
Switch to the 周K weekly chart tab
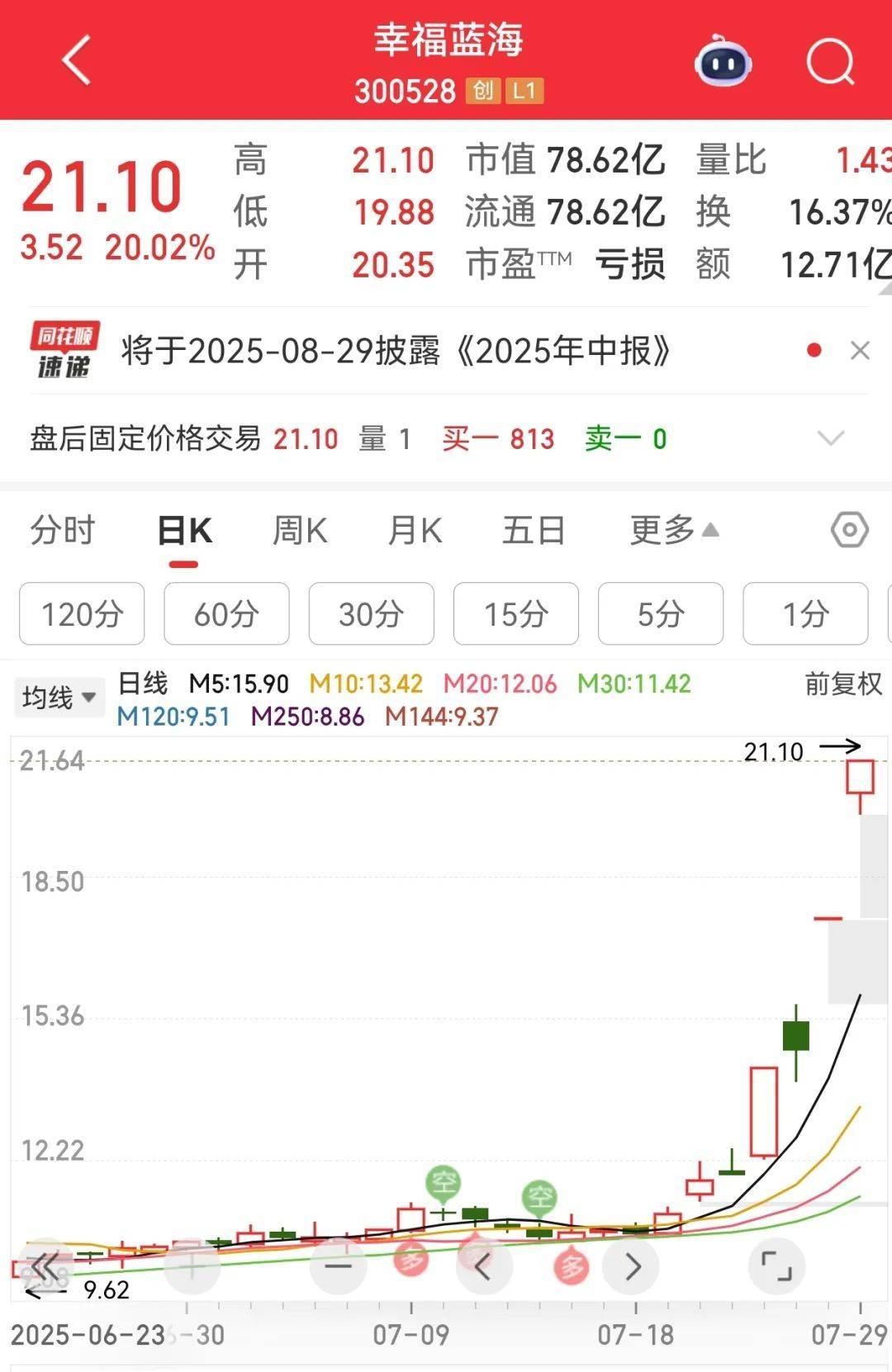(301, 532)
